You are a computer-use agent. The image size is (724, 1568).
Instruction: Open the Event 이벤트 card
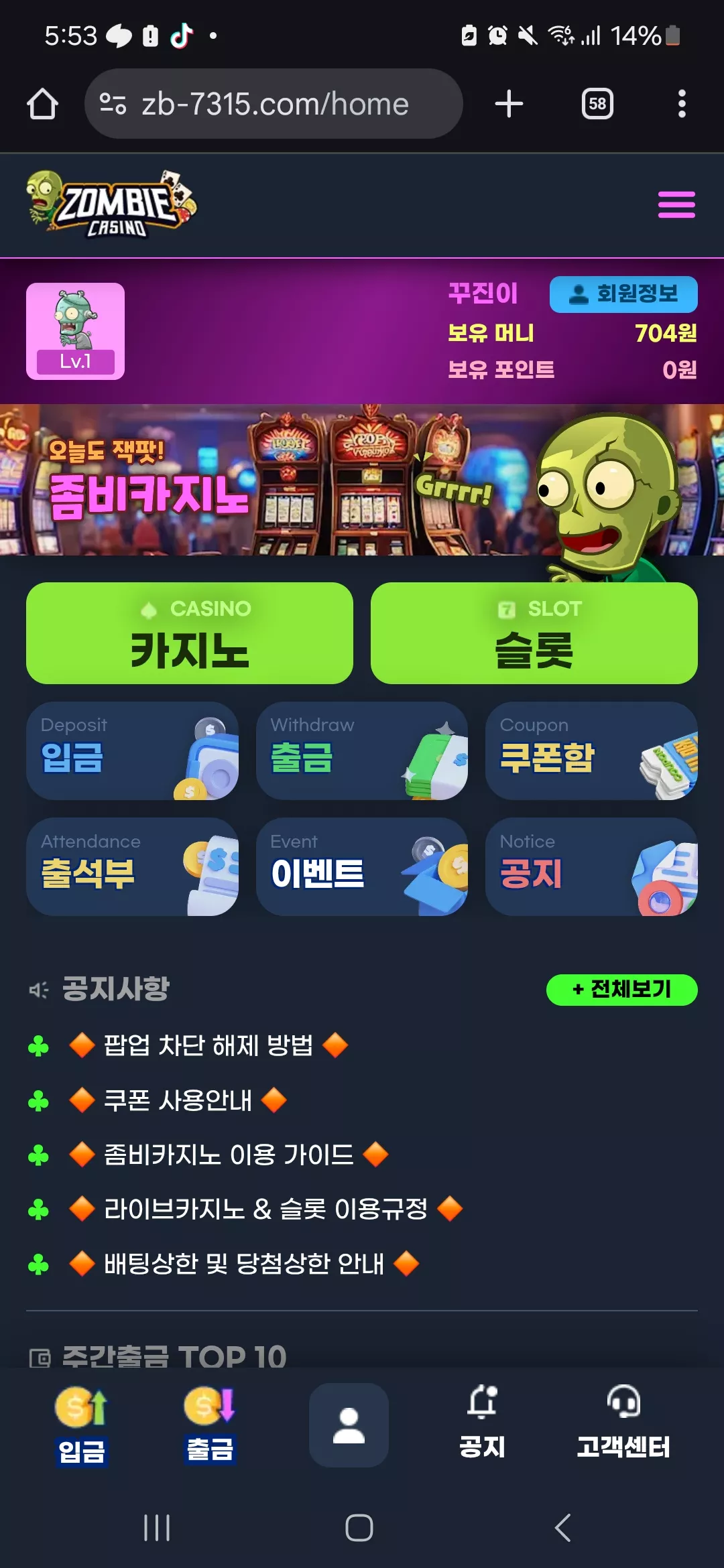pos(362,866)
